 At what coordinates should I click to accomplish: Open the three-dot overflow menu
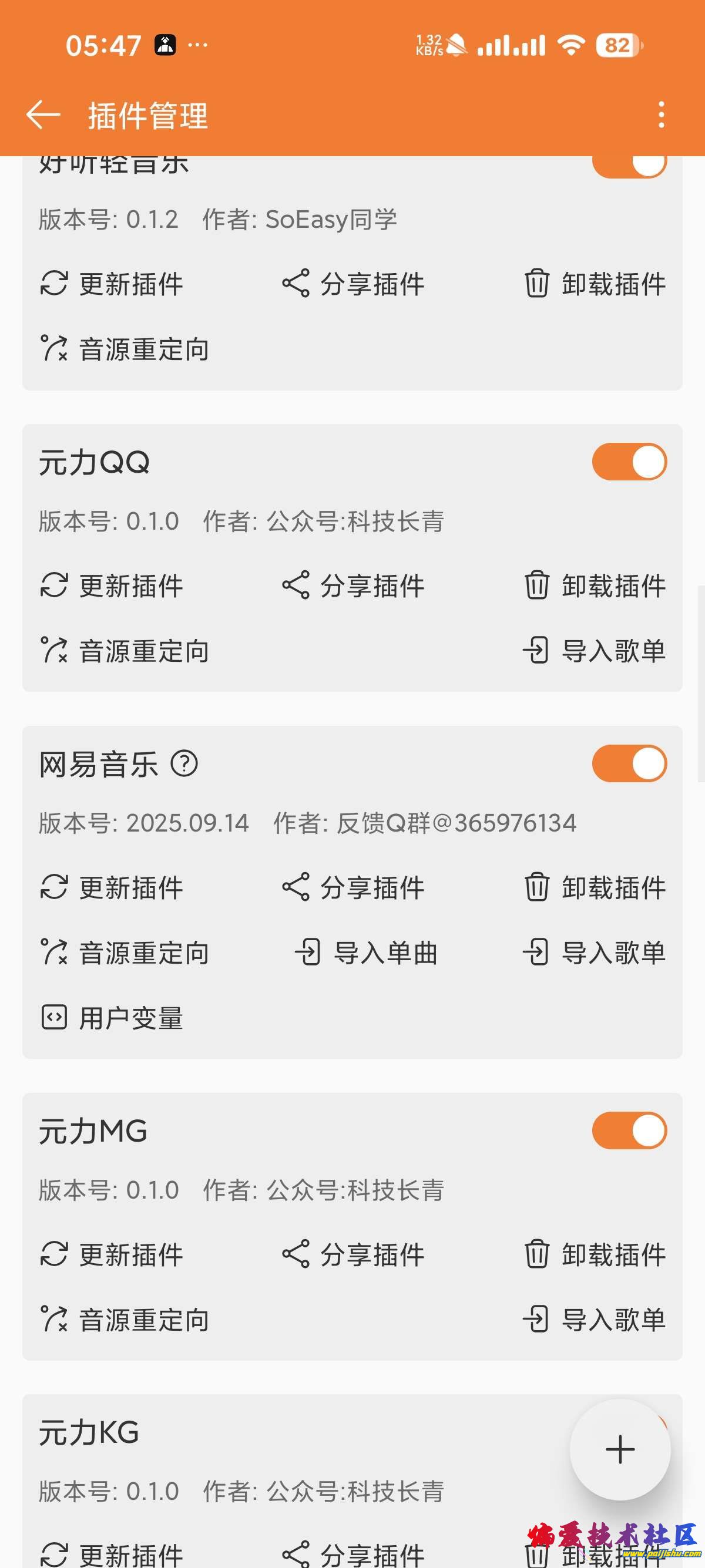tap(661, 115)
